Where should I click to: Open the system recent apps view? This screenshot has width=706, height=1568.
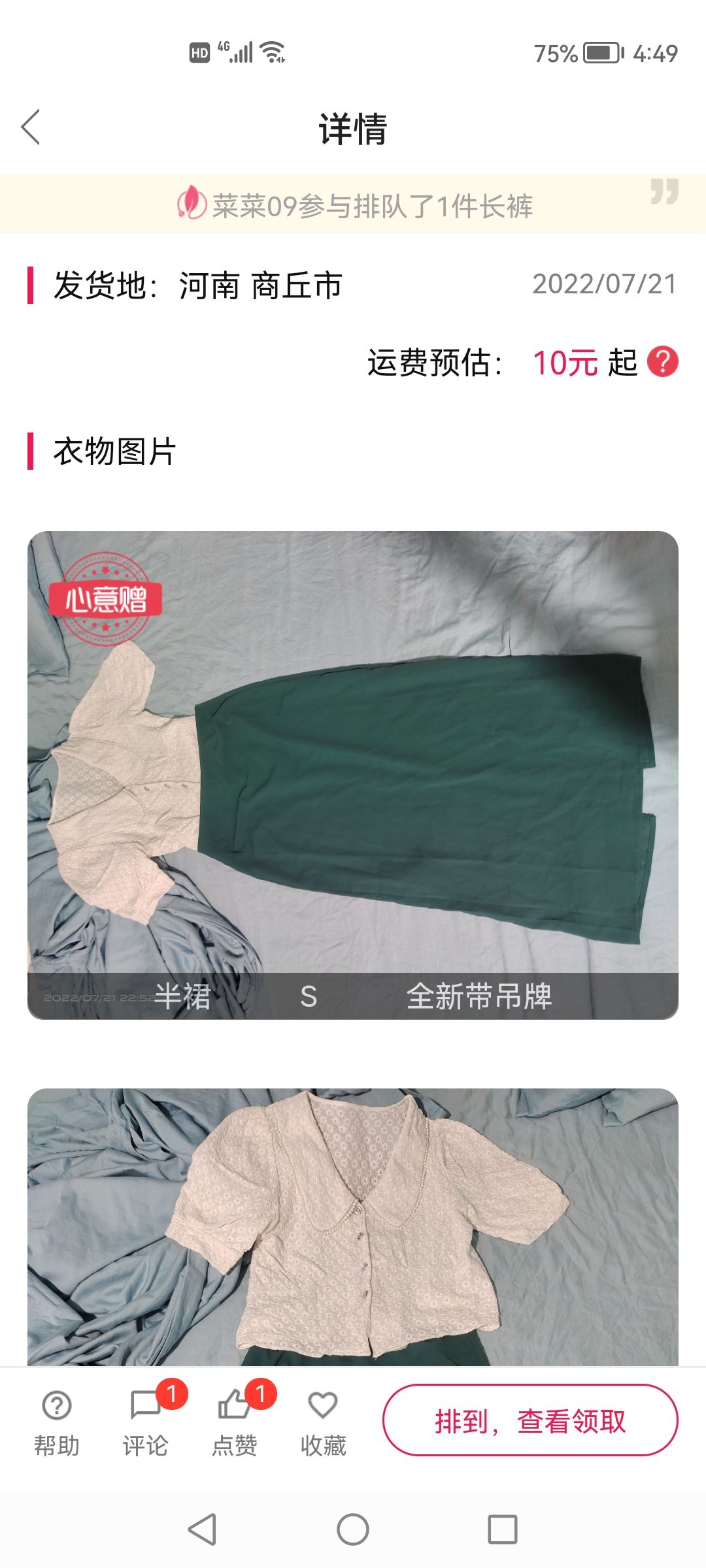click(502, 1529)
